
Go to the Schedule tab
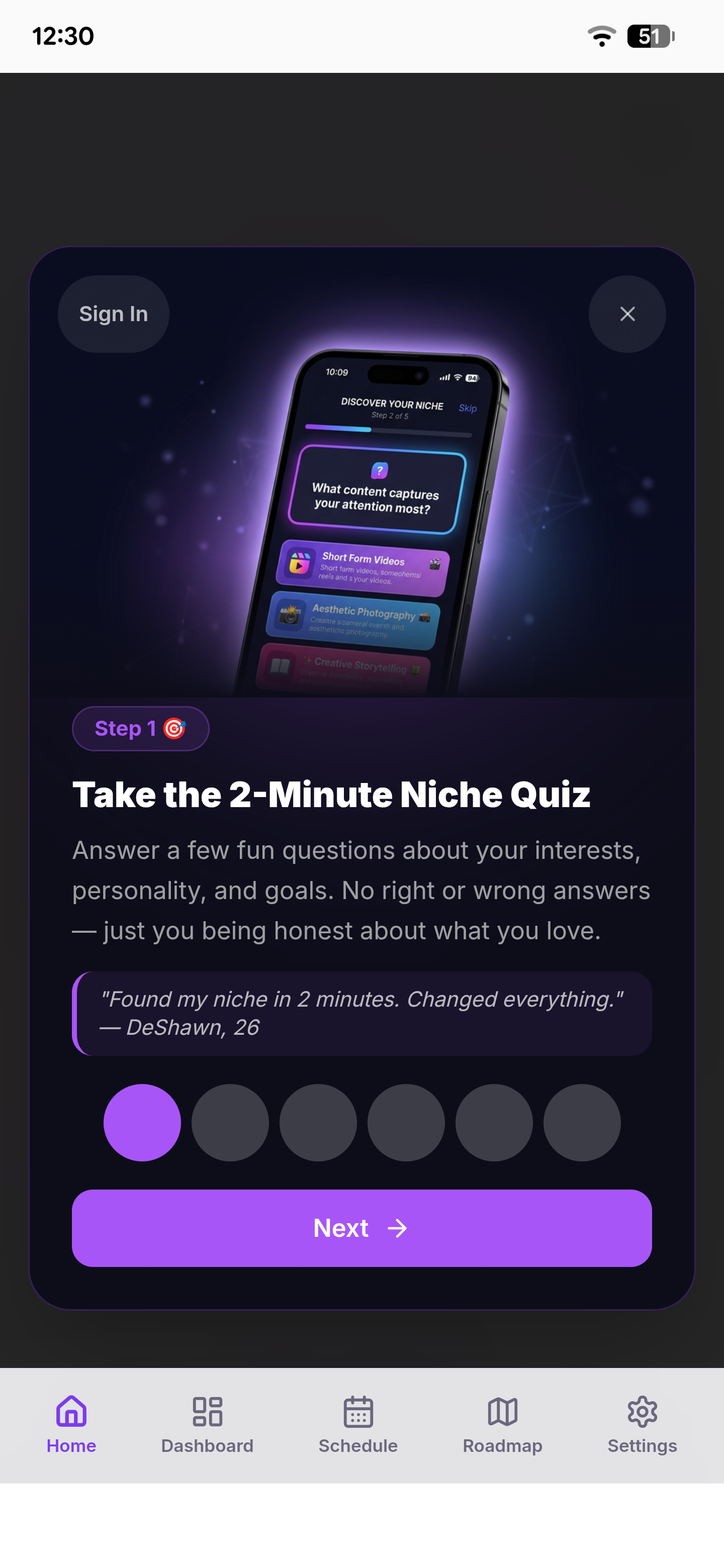click(x=358, y=1424)
